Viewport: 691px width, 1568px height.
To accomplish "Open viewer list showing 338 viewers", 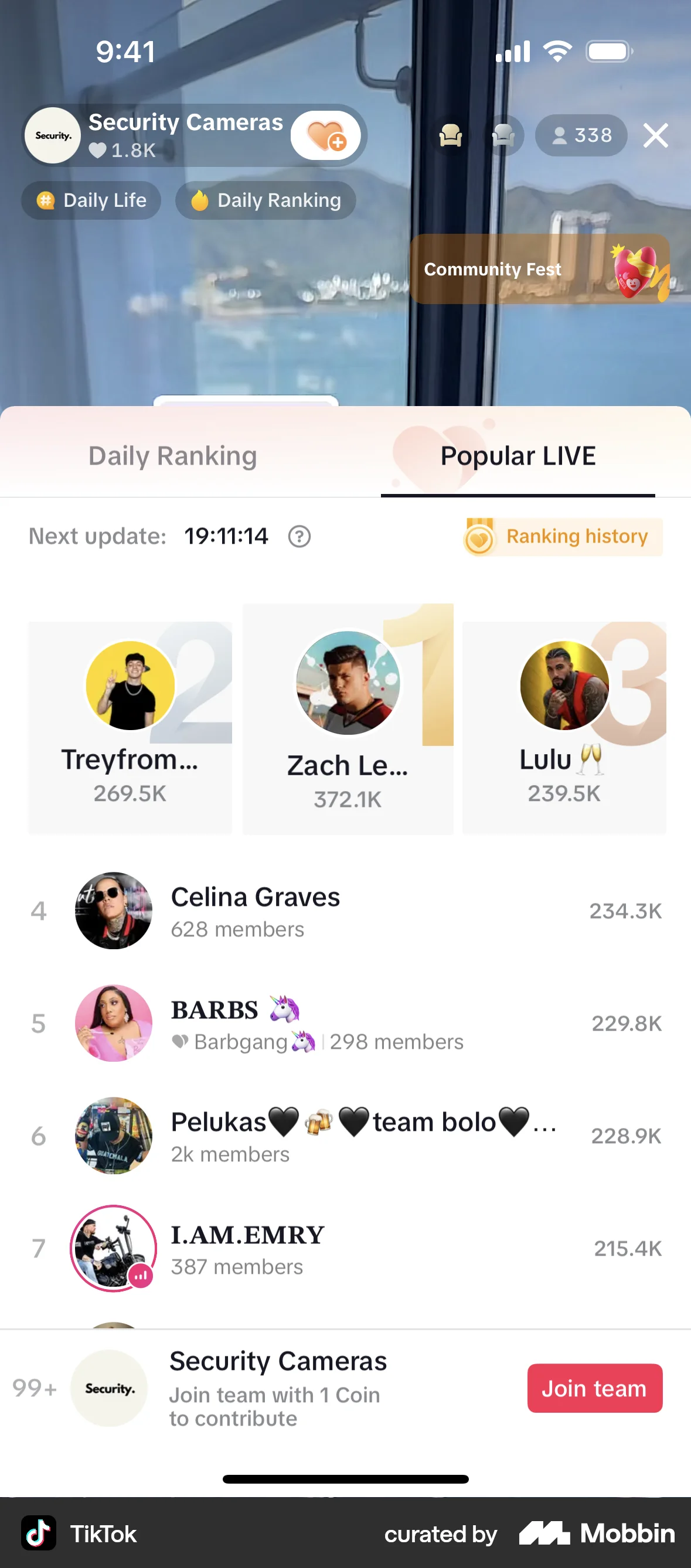I will (x=581, y=136).
